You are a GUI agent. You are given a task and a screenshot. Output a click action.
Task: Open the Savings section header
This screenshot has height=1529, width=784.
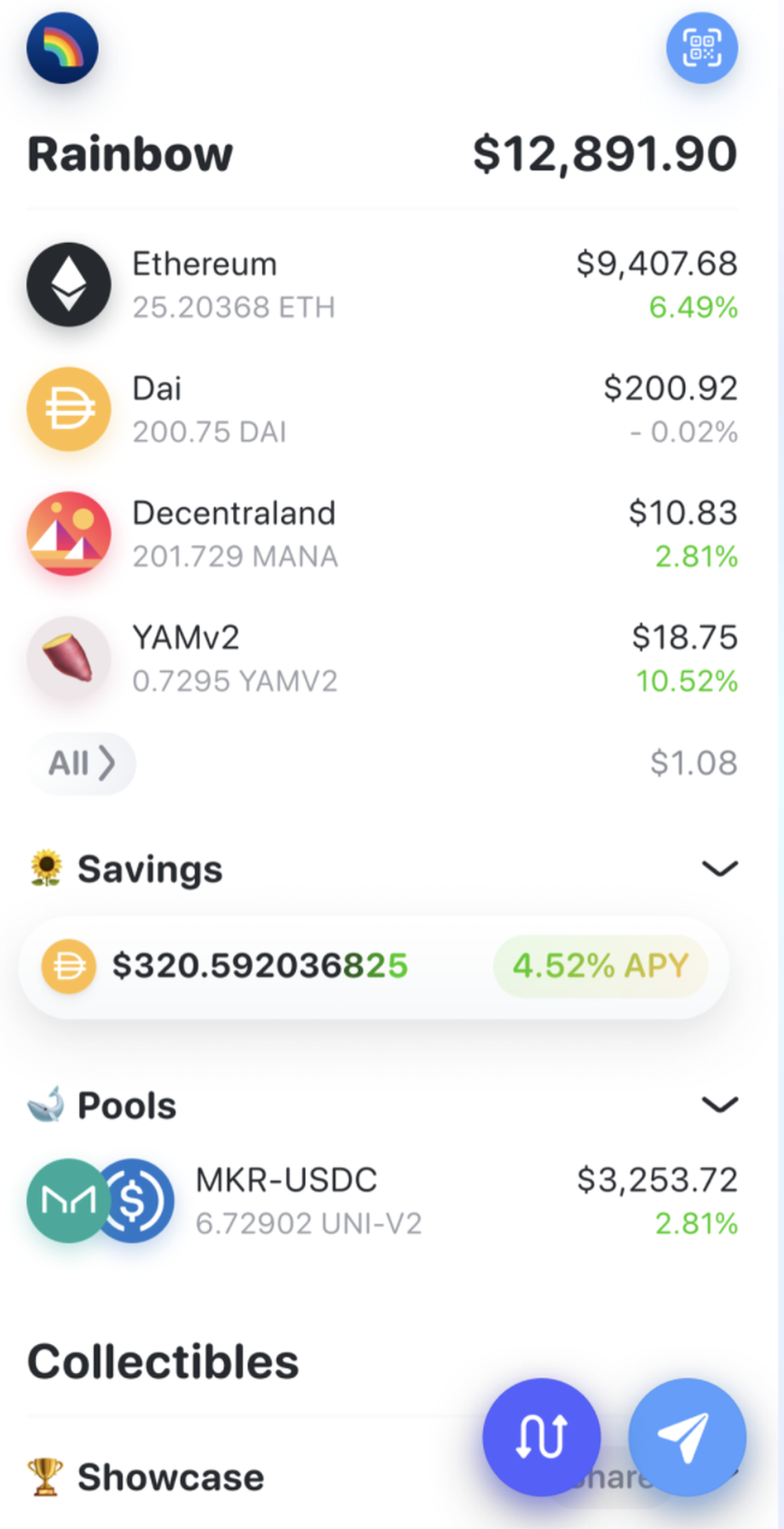click(149, 868)
